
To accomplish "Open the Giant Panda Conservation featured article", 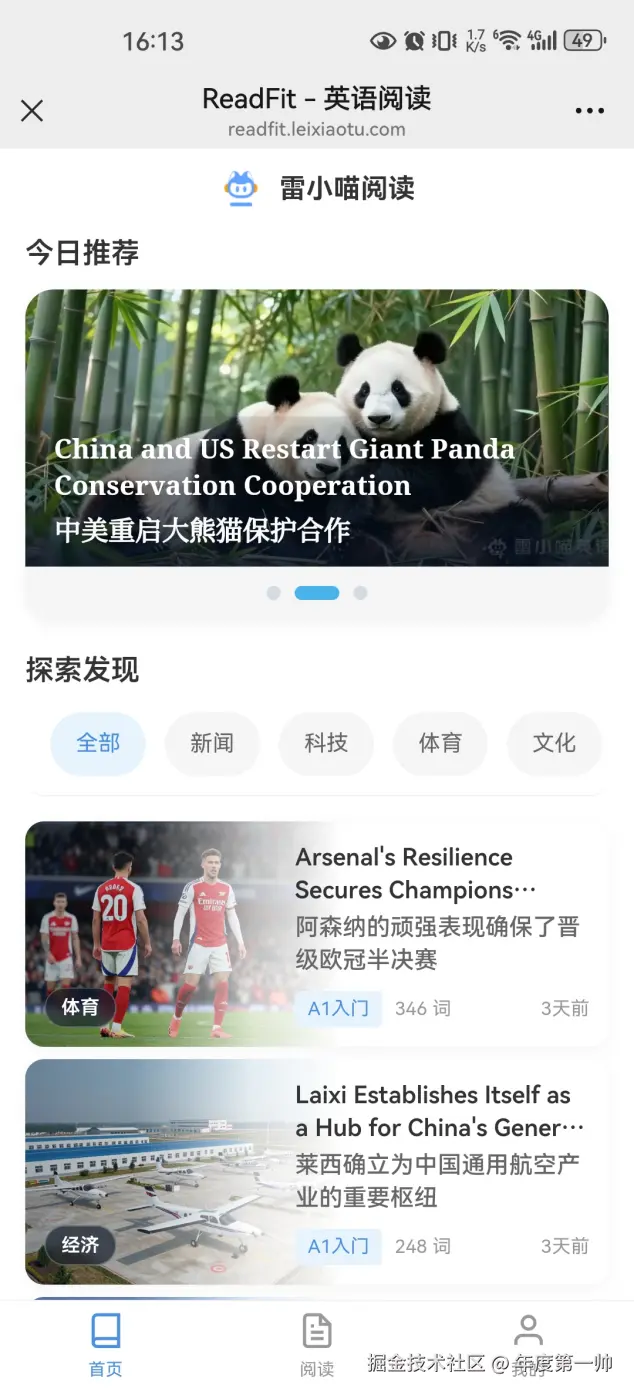I will point(316,428).
